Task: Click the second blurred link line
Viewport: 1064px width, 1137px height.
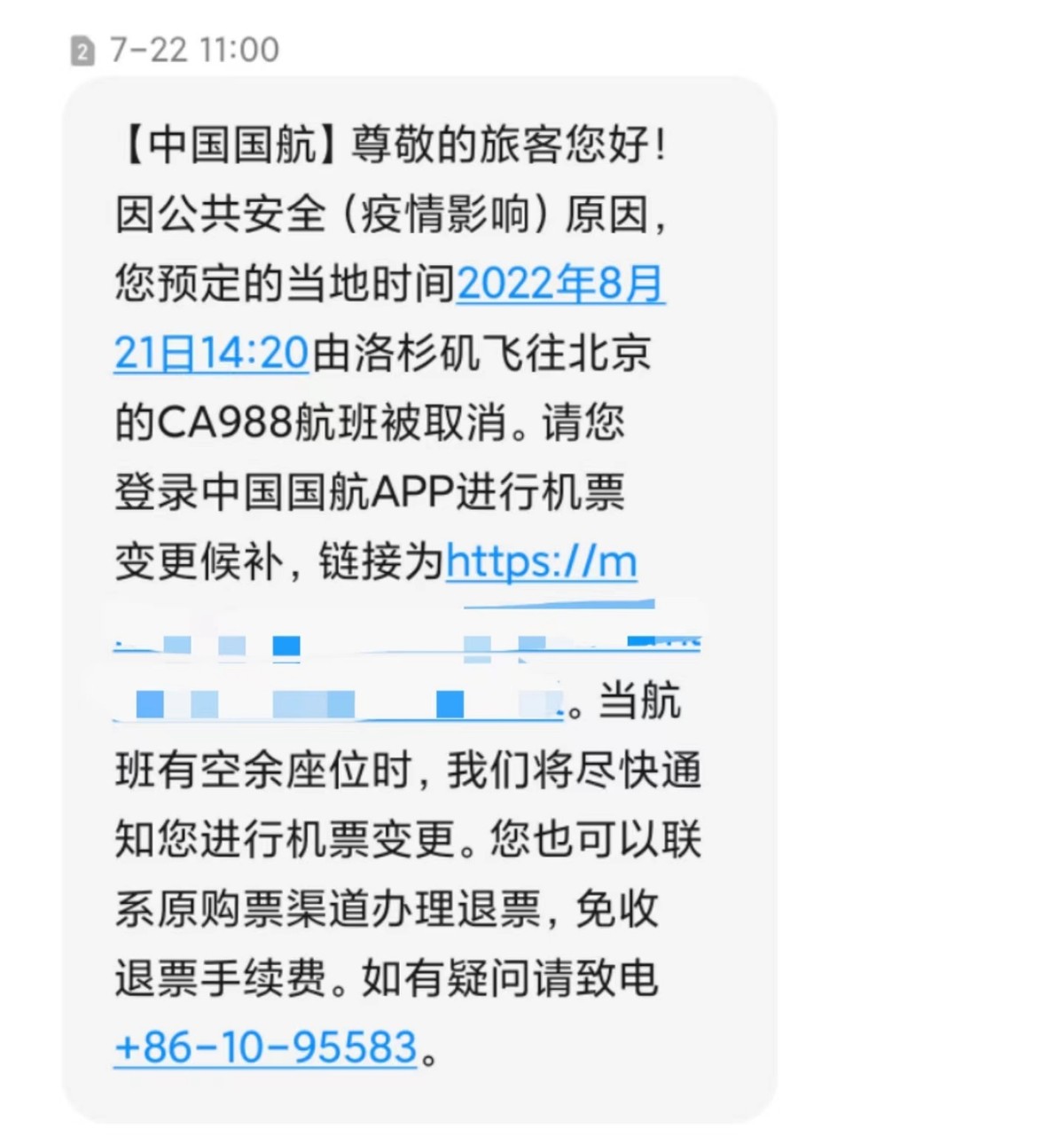Action: (x=337, y=703)
